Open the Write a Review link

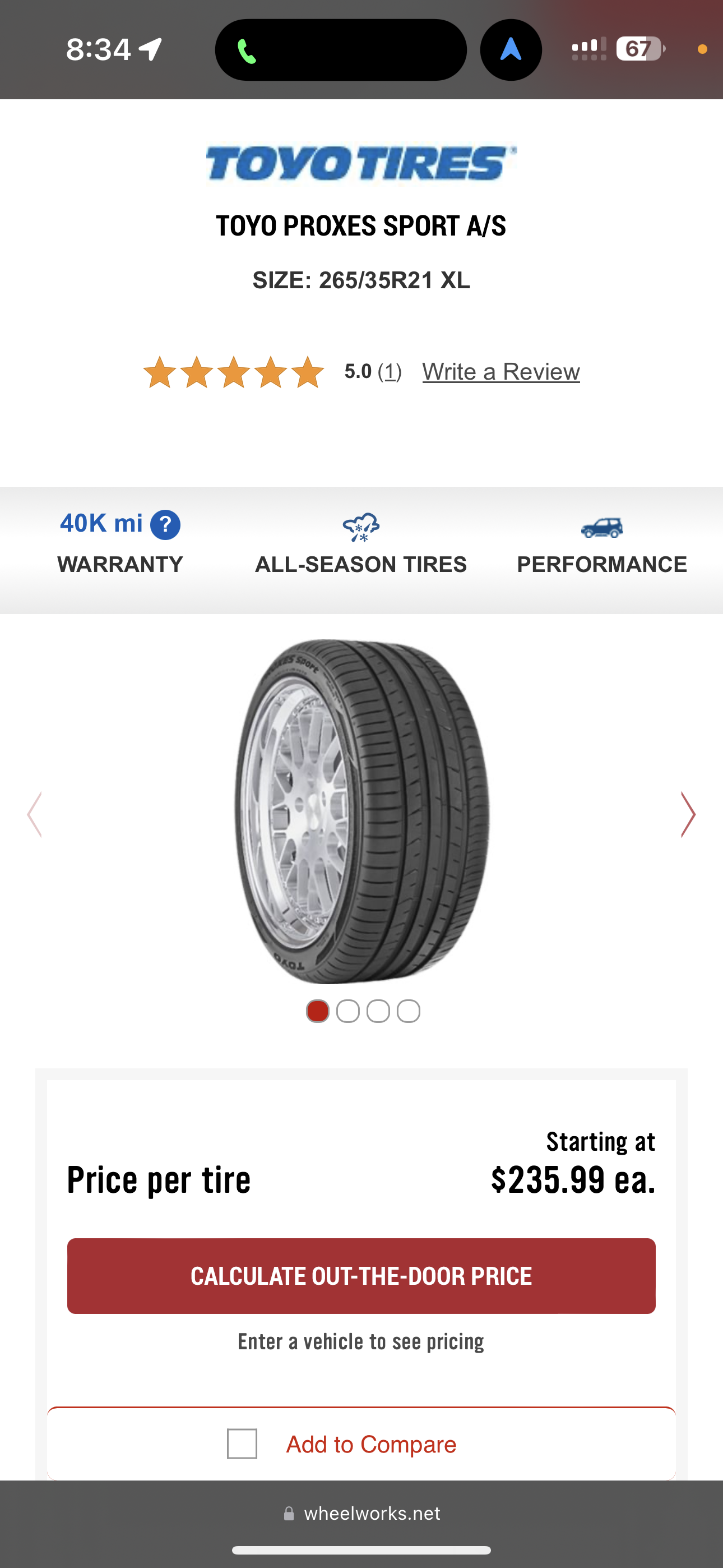click(500, 371)
